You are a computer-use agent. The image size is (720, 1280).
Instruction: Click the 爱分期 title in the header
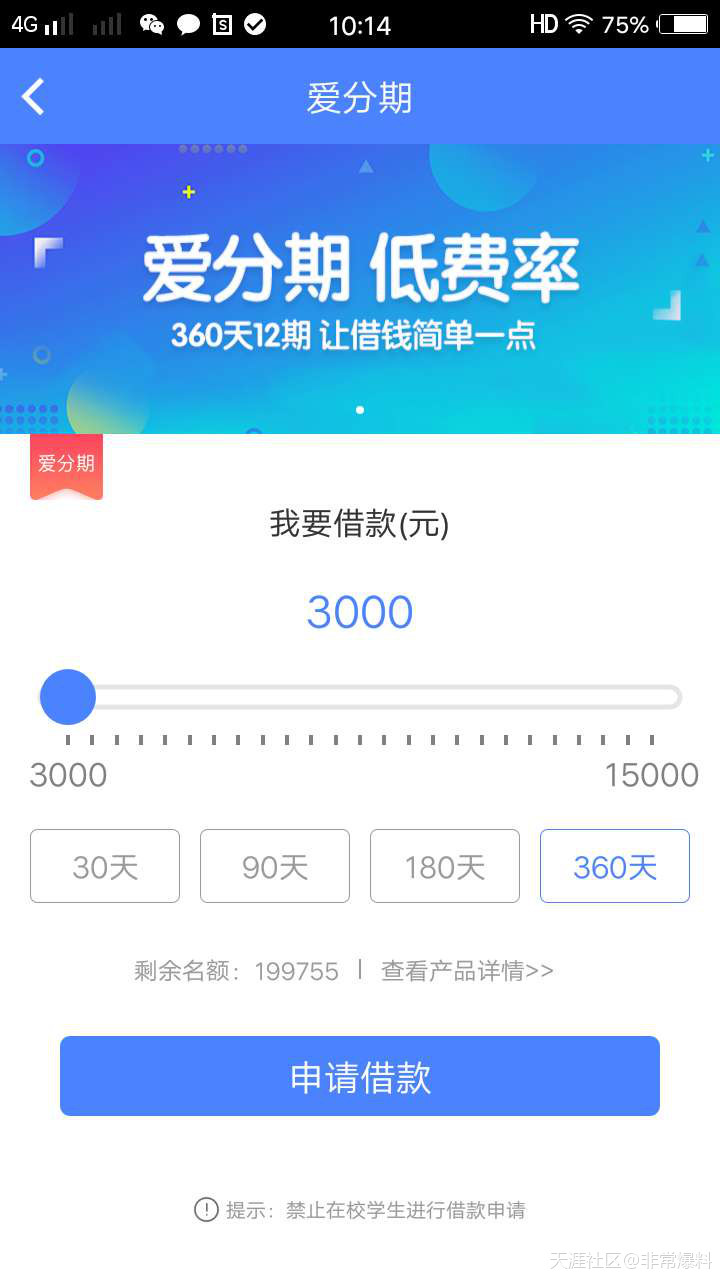[360, 96]
